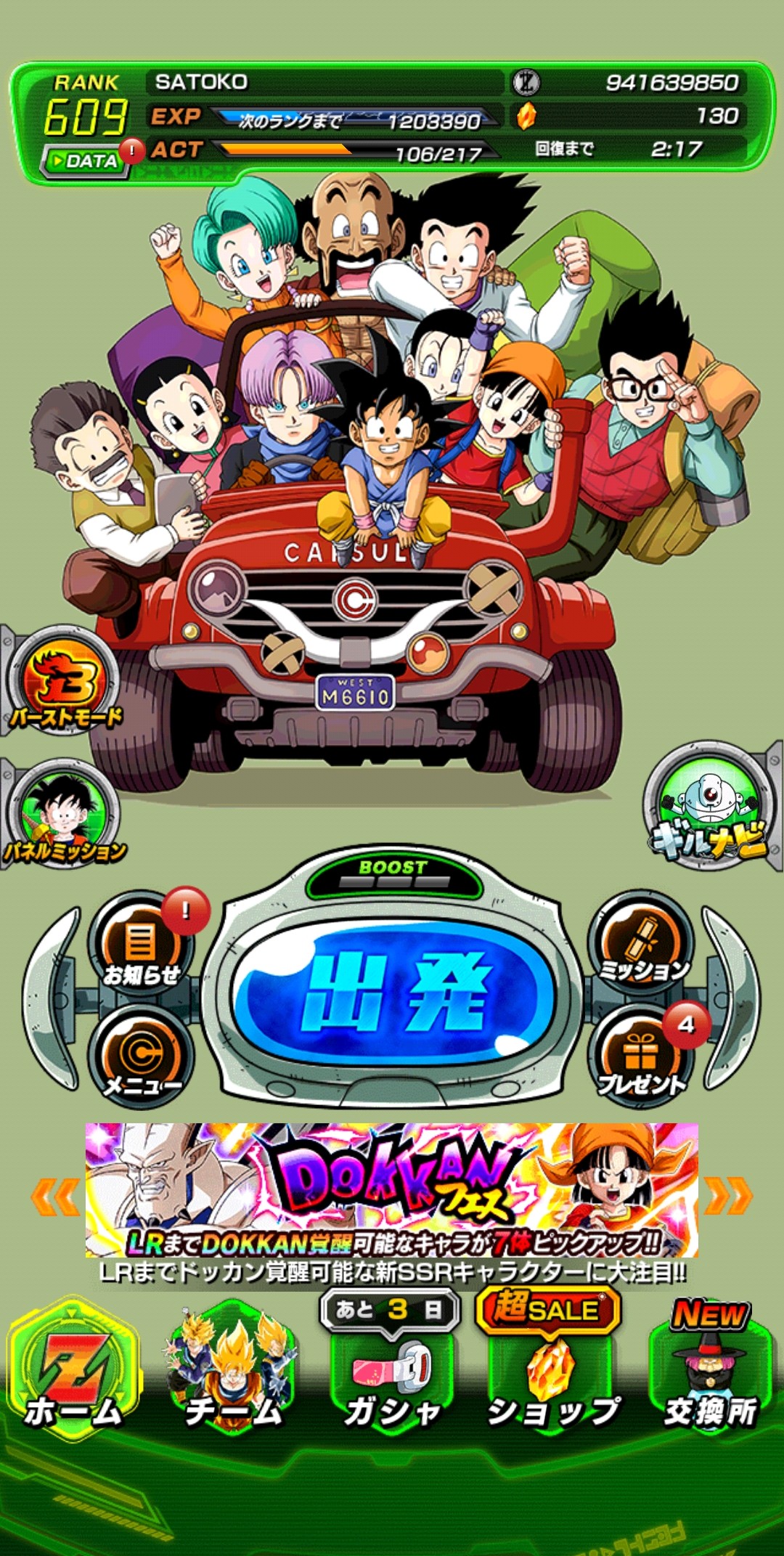Open the DATA button under rank

tap(86, 160)
